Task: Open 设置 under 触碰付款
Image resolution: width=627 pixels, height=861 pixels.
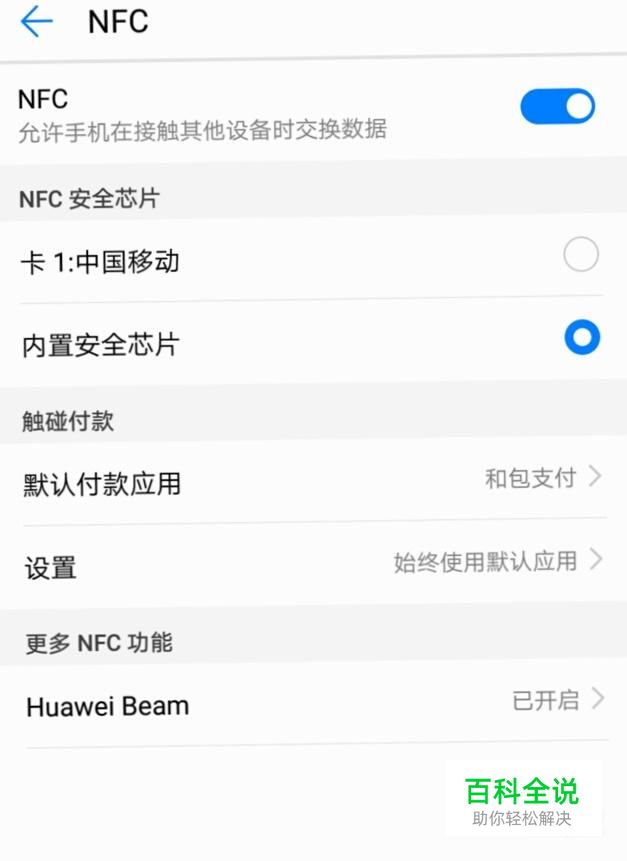Action: (x=313, y=566)
